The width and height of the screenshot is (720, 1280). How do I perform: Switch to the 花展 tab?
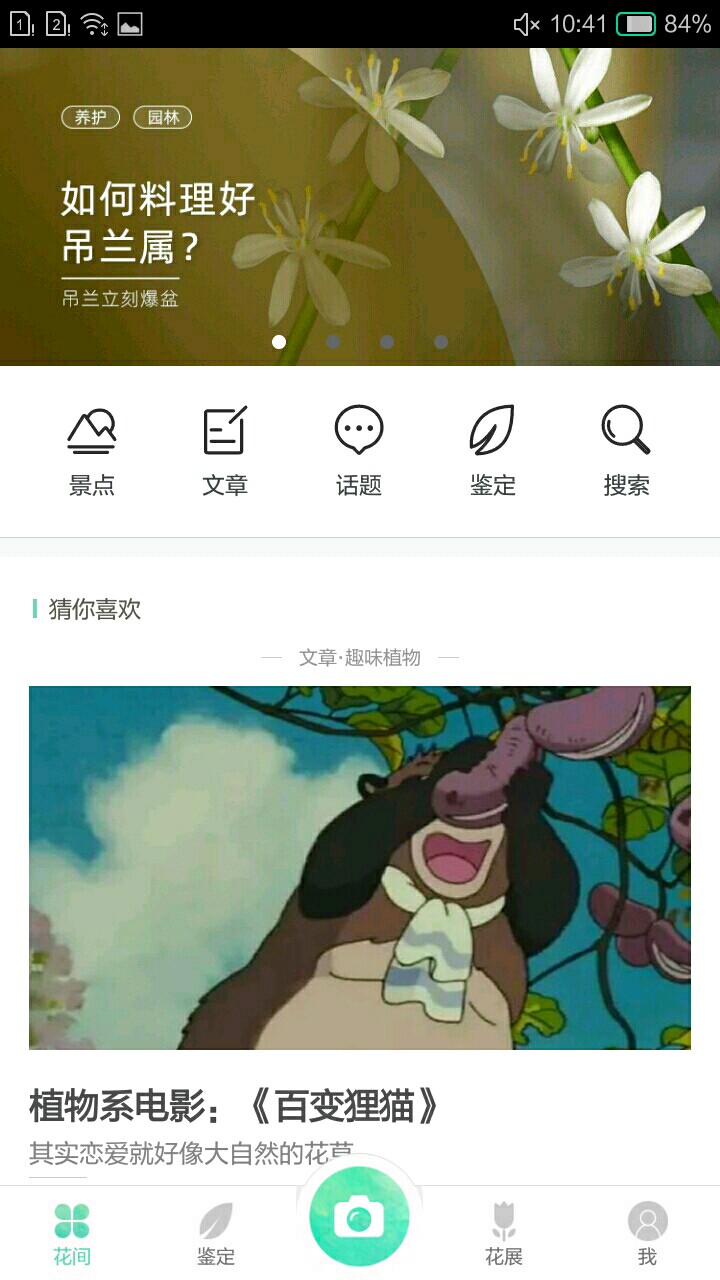[504, 1234]
